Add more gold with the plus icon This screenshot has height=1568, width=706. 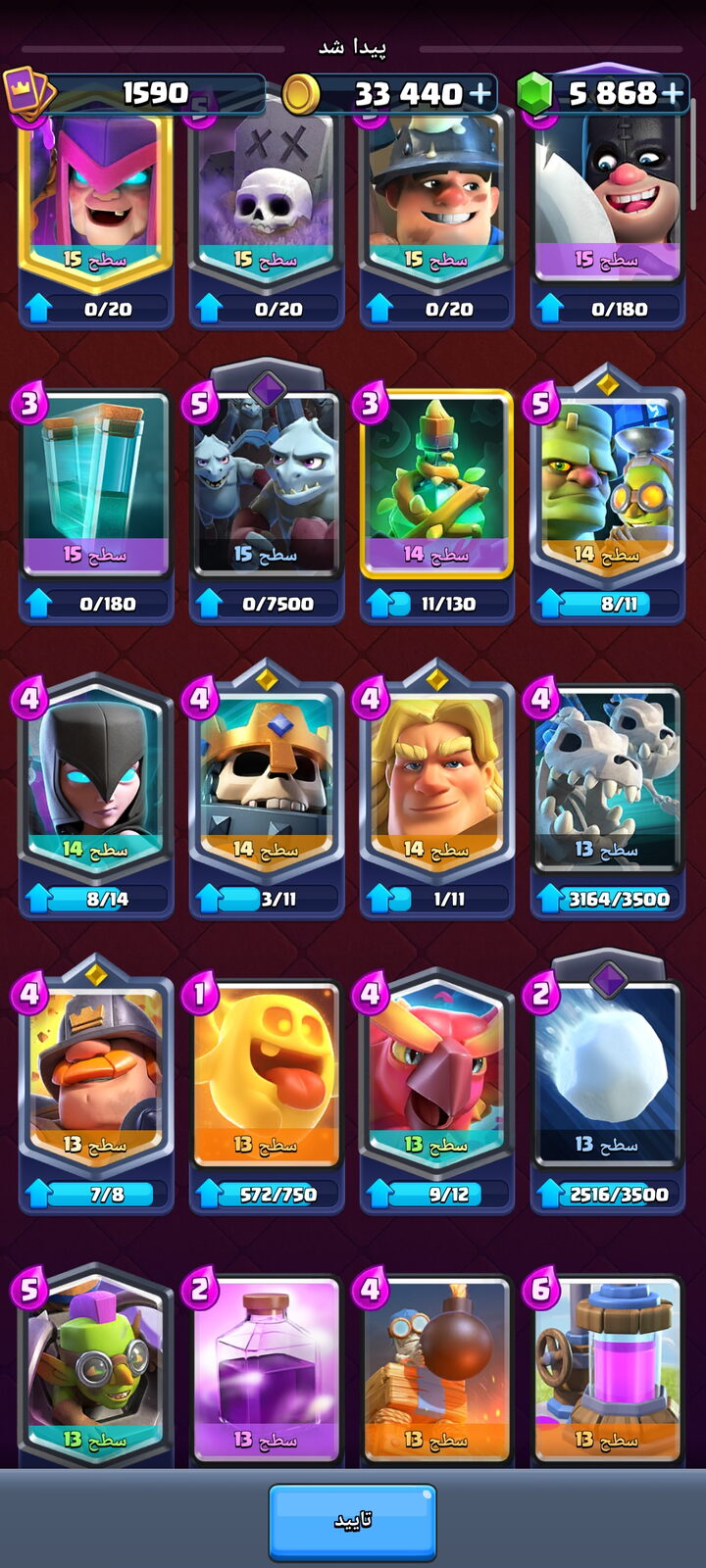pyautogui.click(x=480, y=93)
